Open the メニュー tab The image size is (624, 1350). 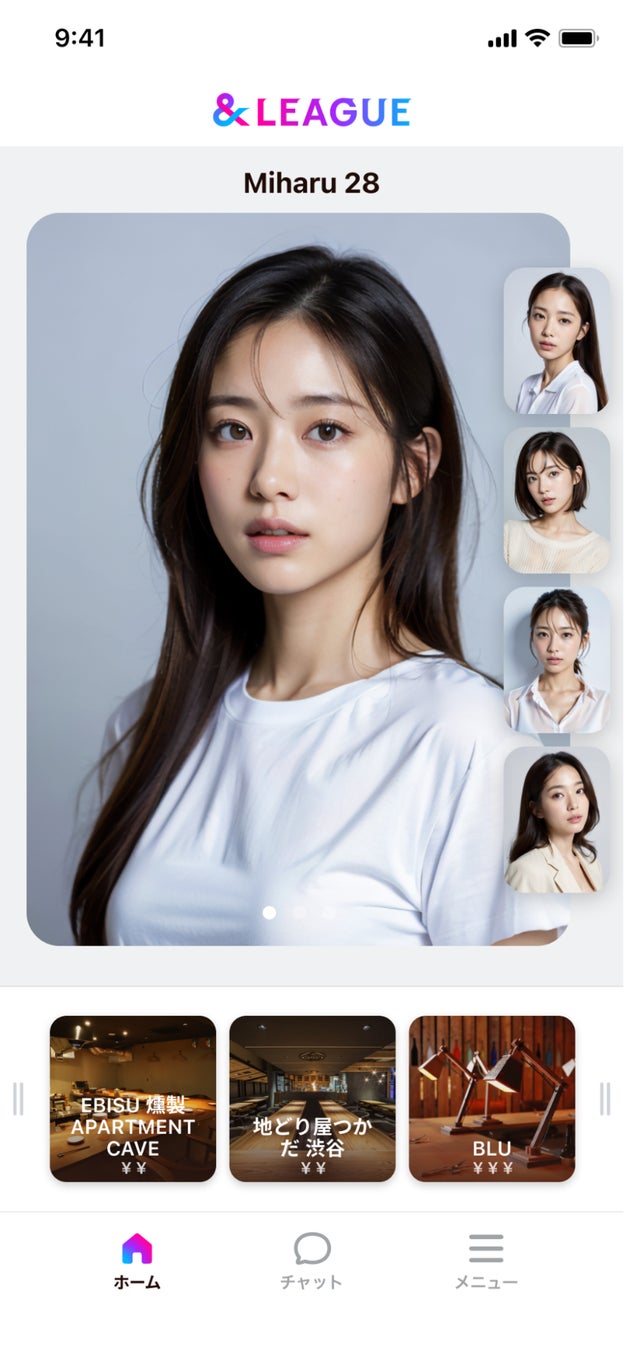[486, 1261]
